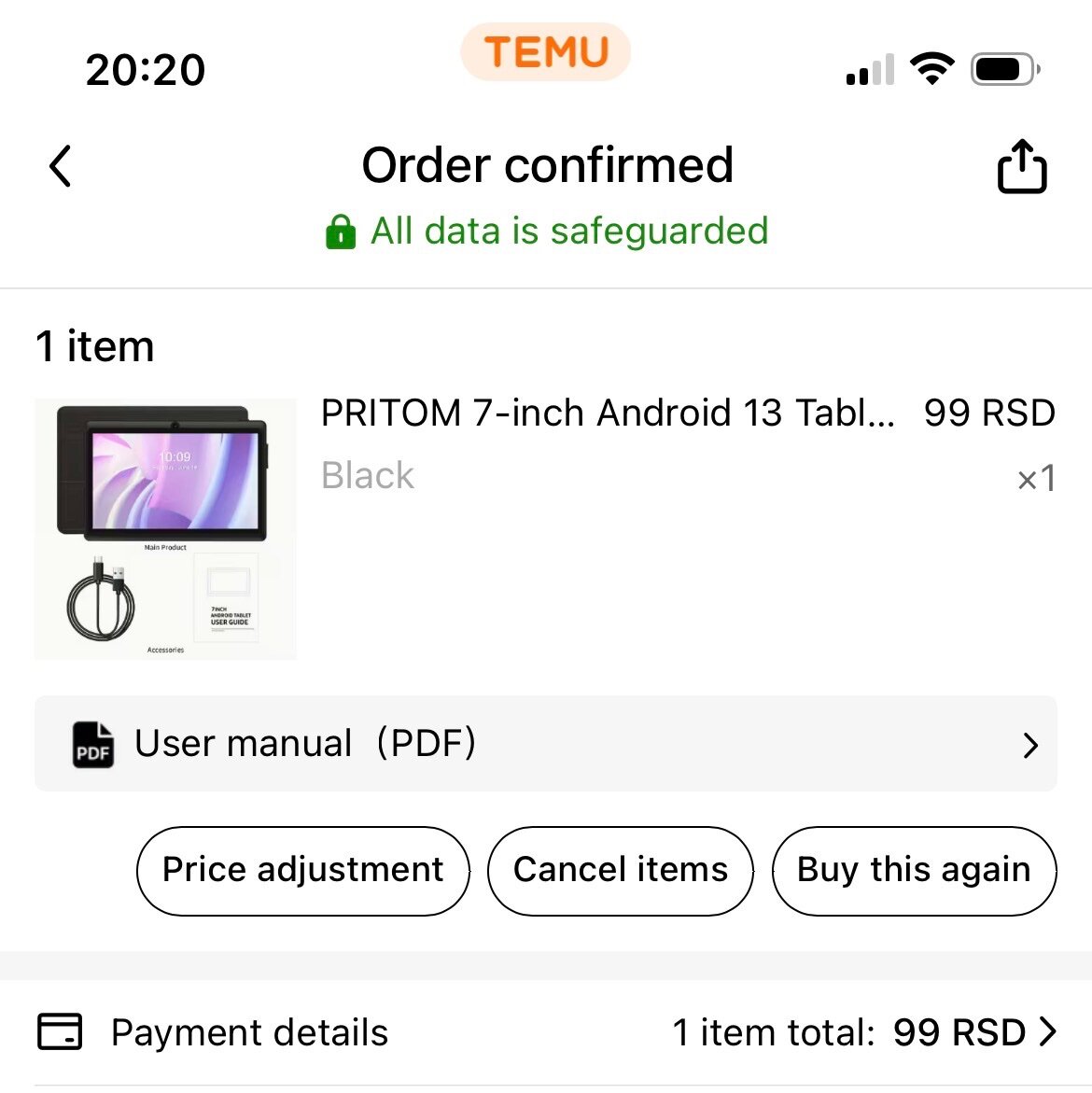Screen dimensions: 1092x1093
Task: Open the User manual (PDF)
Action: (x=545, y=744)
